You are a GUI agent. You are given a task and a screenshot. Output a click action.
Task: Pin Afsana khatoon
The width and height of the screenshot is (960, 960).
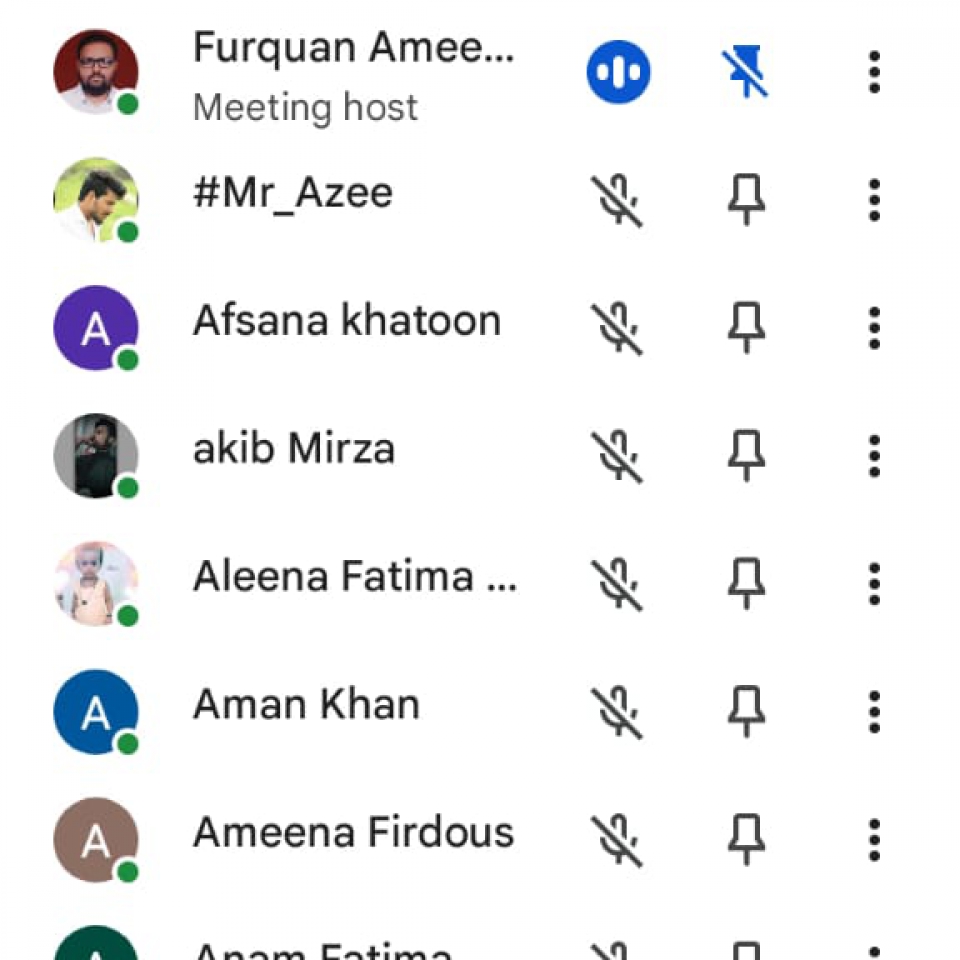click(746, 328)
